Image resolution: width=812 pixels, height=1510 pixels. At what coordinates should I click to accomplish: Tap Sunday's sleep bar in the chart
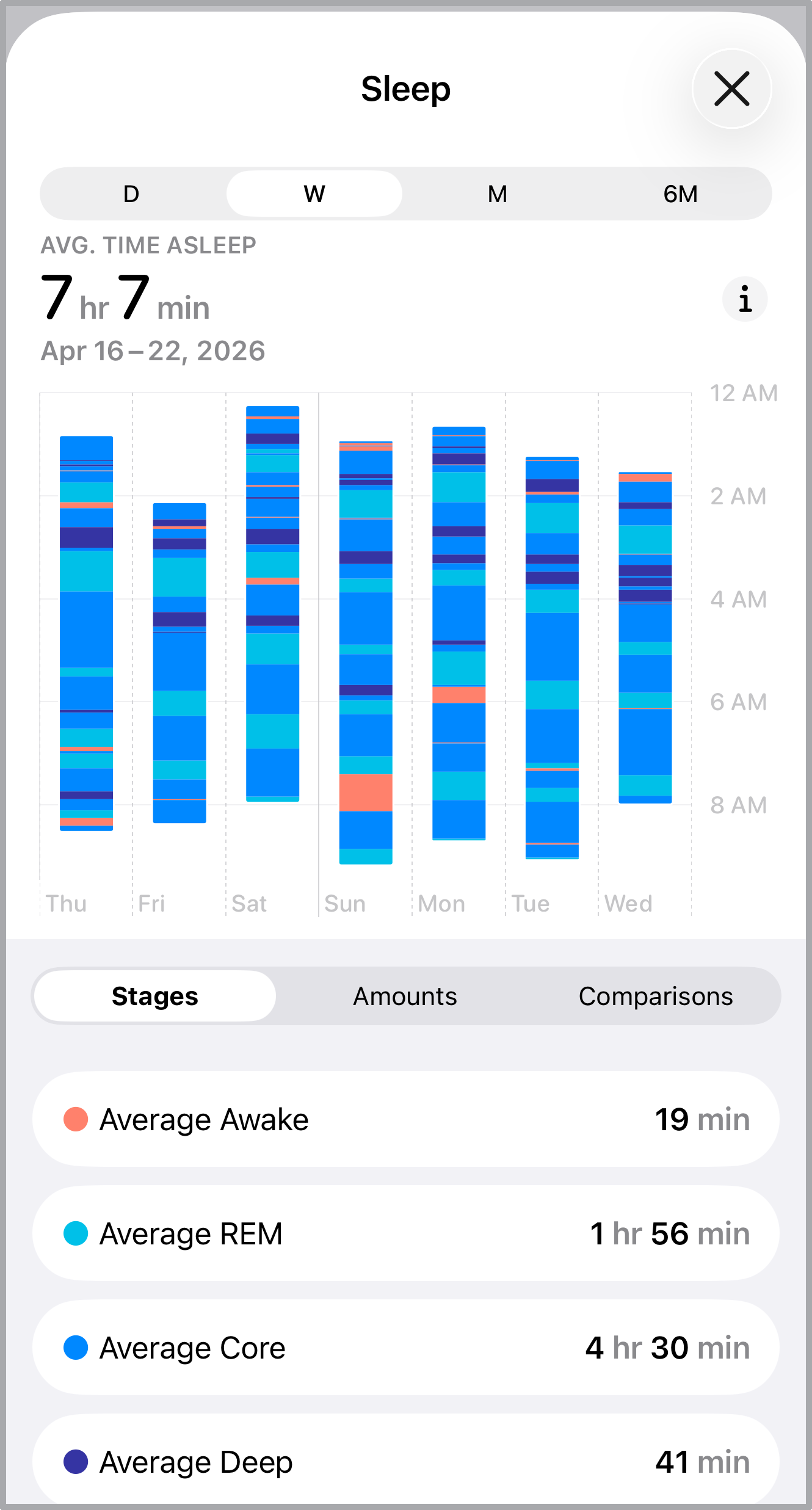pyautogui.click(x=366, y=652)
